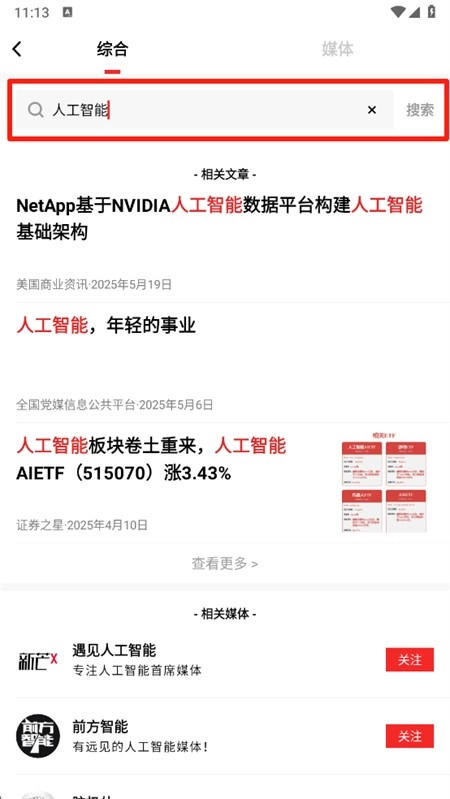Open the NetApp NVIDIA 人工智能 article
Image resolution: width=450 pixels, height=799 pixels.
coord(220,219)
